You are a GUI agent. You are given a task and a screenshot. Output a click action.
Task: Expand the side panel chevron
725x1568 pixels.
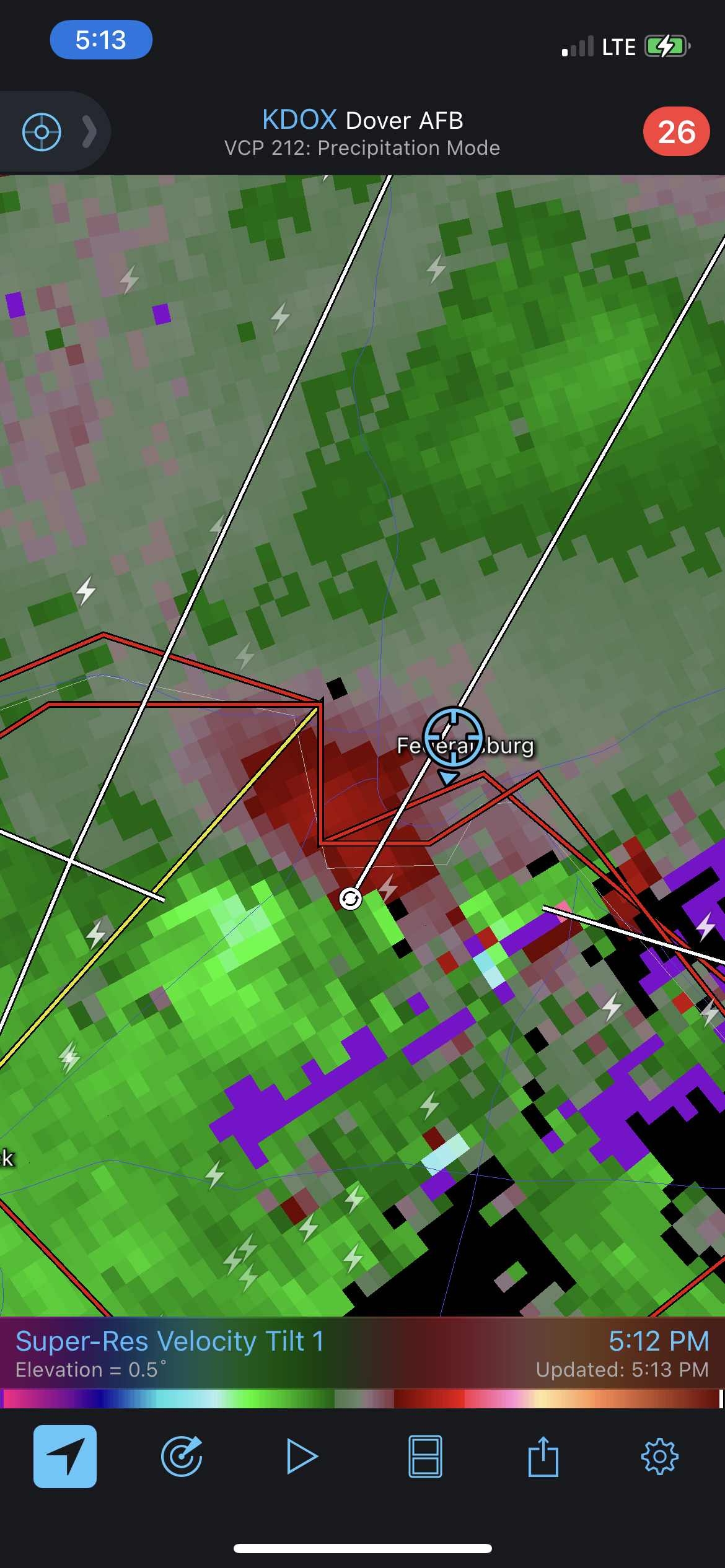(90, 132)
